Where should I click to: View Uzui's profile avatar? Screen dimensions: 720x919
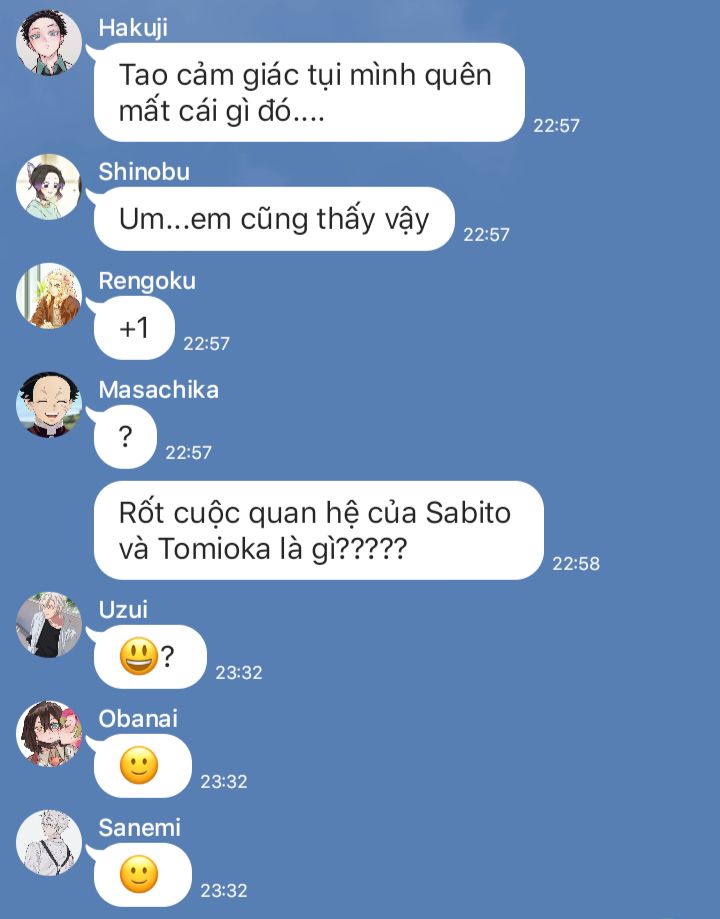[49, 625]
